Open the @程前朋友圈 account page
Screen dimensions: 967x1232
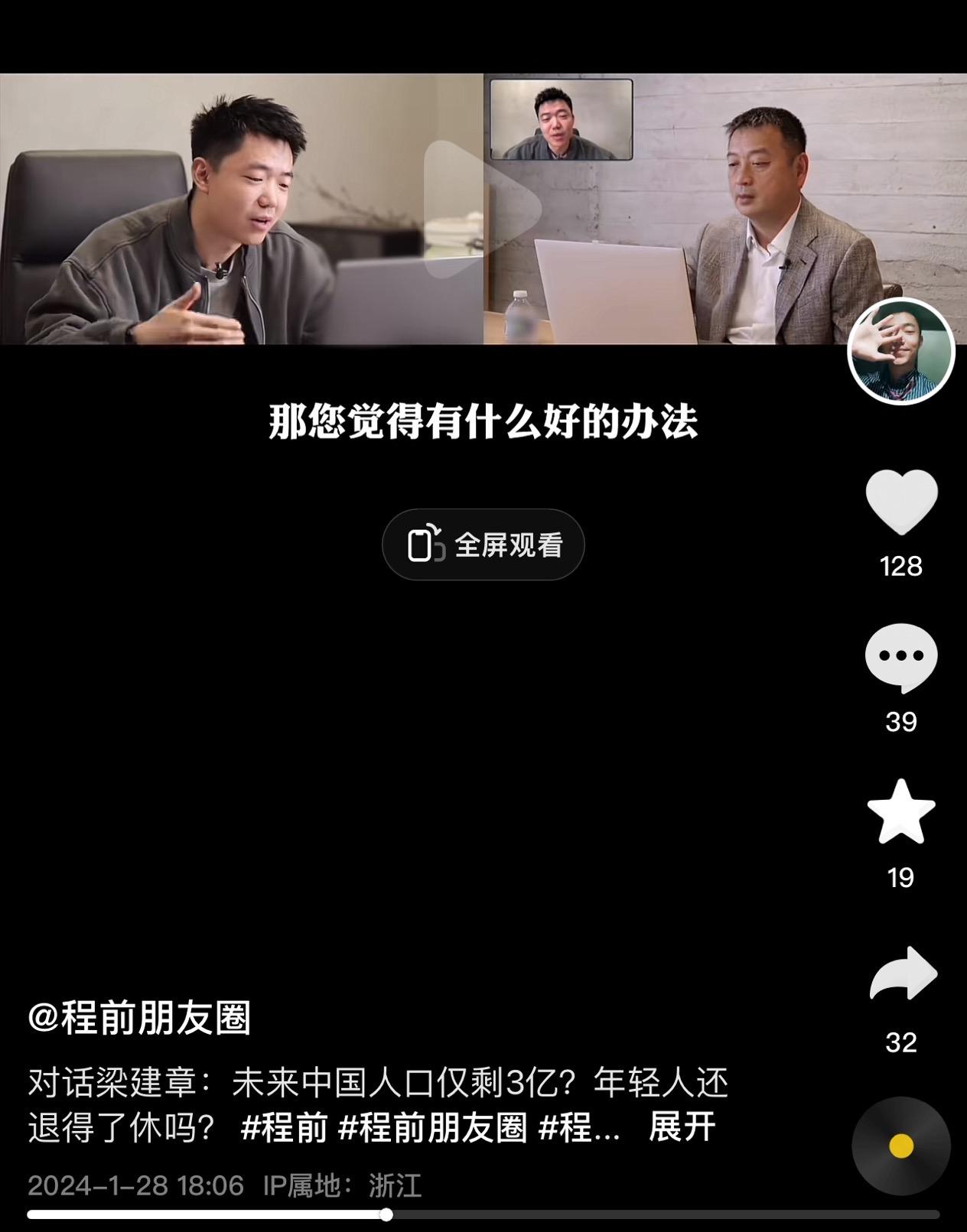[140, 1019]
